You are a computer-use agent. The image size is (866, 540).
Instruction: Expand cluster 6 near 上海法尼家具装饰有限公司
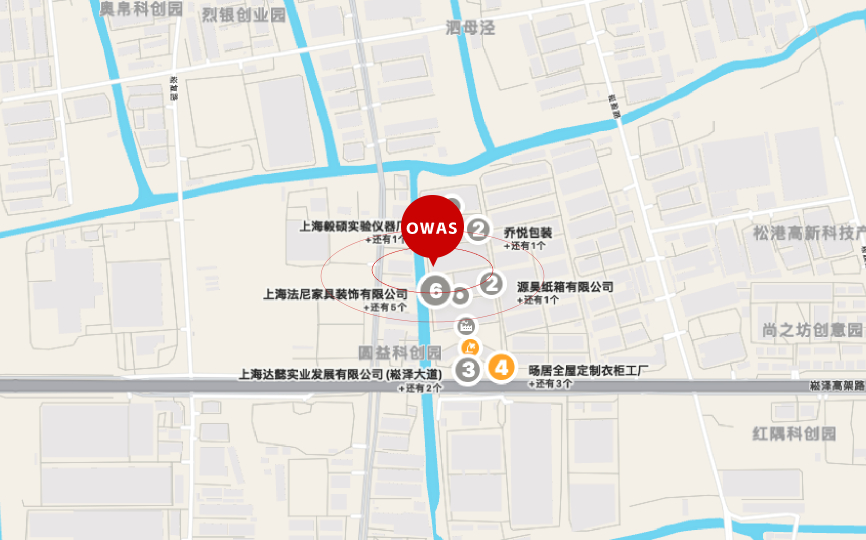click(435, 291)
